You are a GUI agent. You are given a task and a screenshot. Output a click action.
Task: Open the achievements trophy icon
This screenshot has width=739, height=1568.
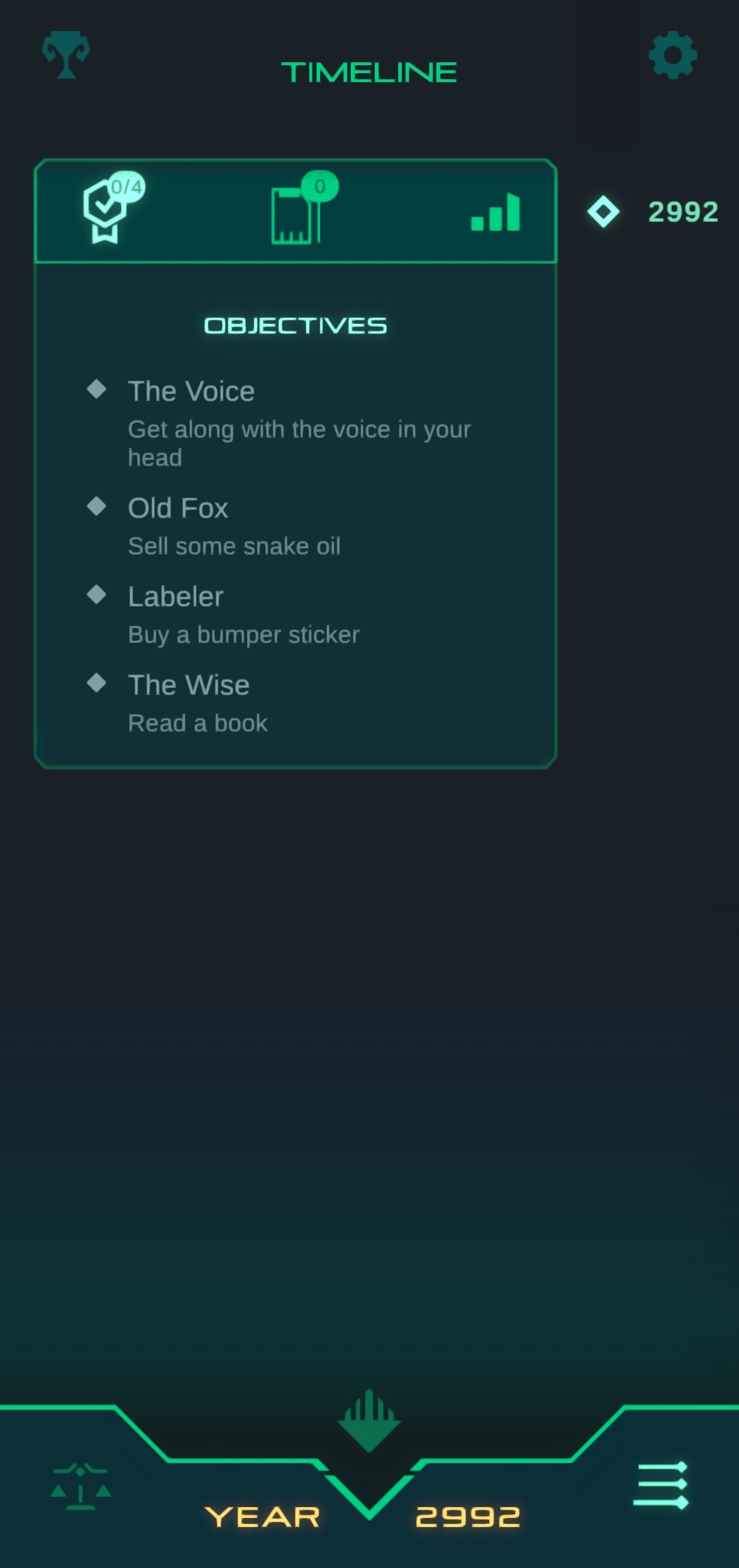[66, 55]
